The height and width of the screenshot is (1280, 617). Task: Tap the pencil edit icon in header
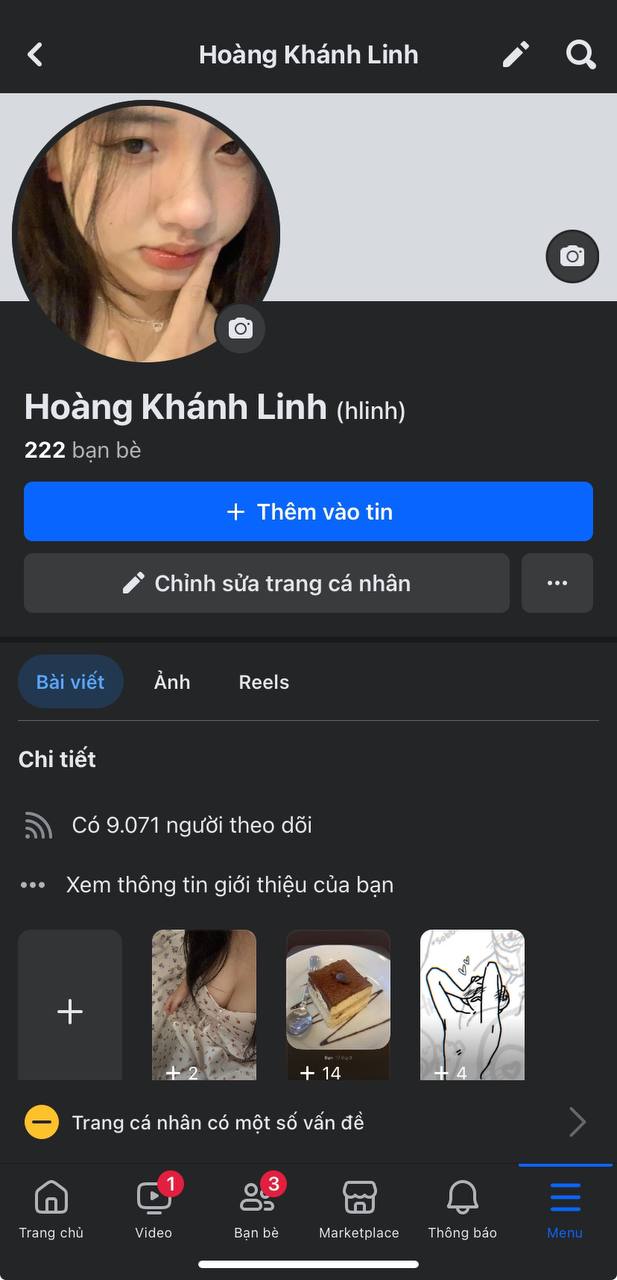click(515, 54)
